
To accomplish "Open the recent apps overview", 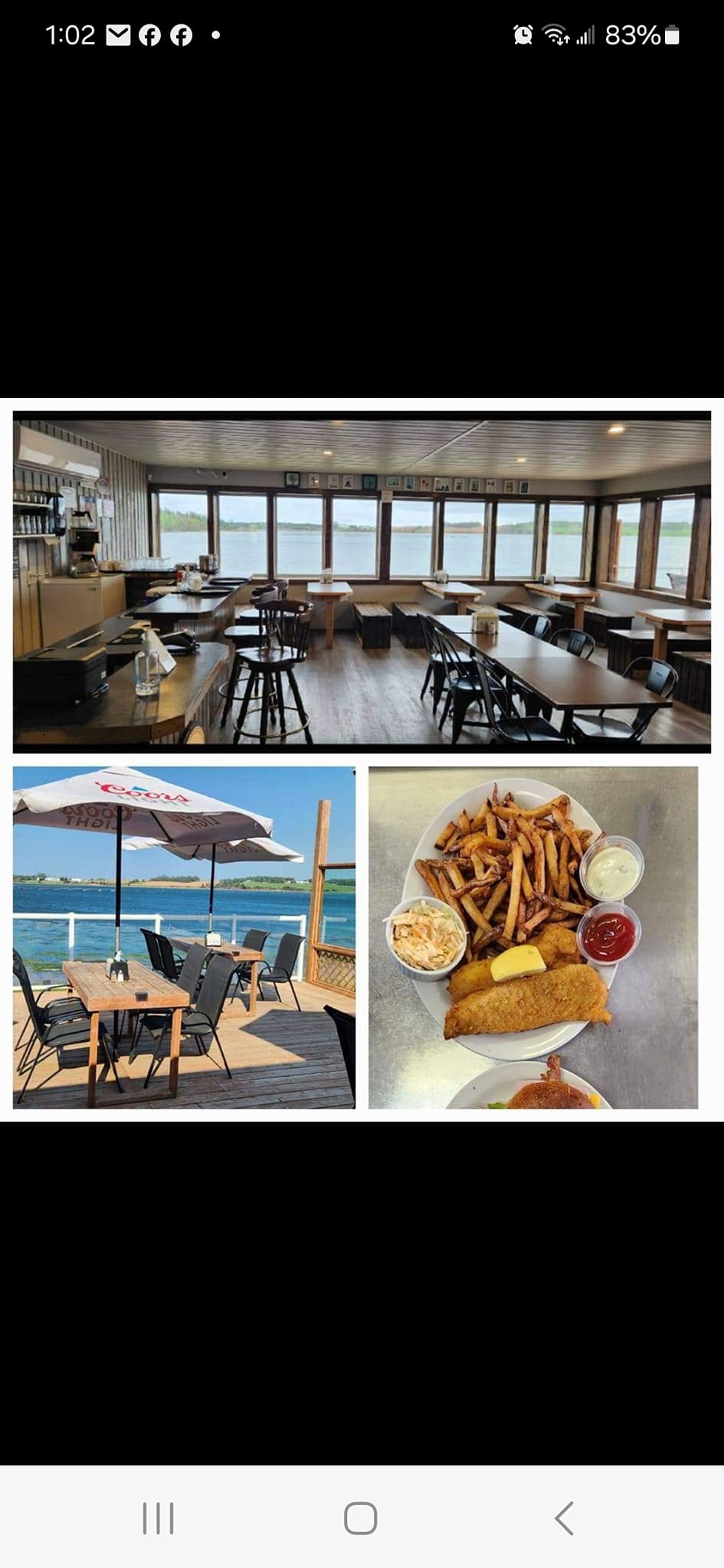I will pyautogui.click(x=158, y=1518).
